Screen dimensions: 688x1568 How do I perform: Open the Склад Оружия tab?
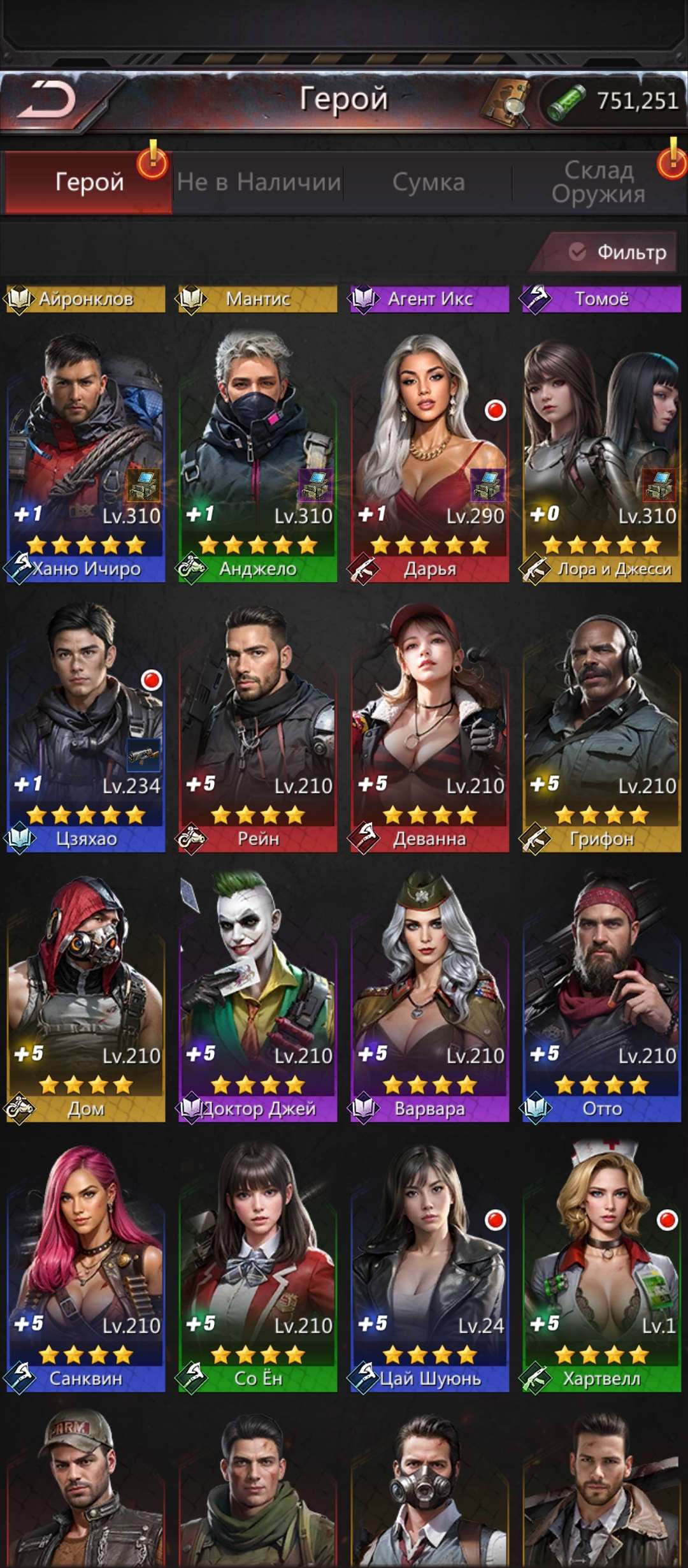(599, 182)
